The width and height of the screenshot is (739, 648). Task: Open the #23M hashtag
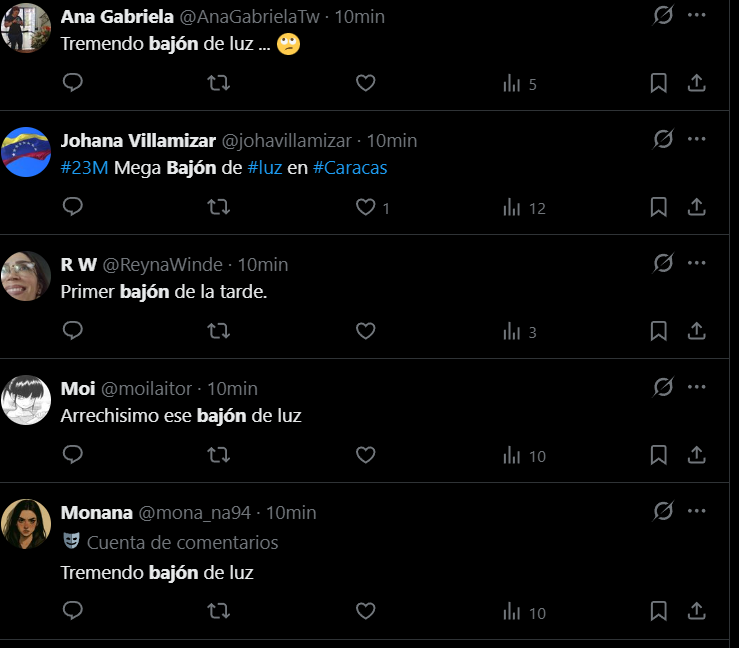click(x=84, y=168)
